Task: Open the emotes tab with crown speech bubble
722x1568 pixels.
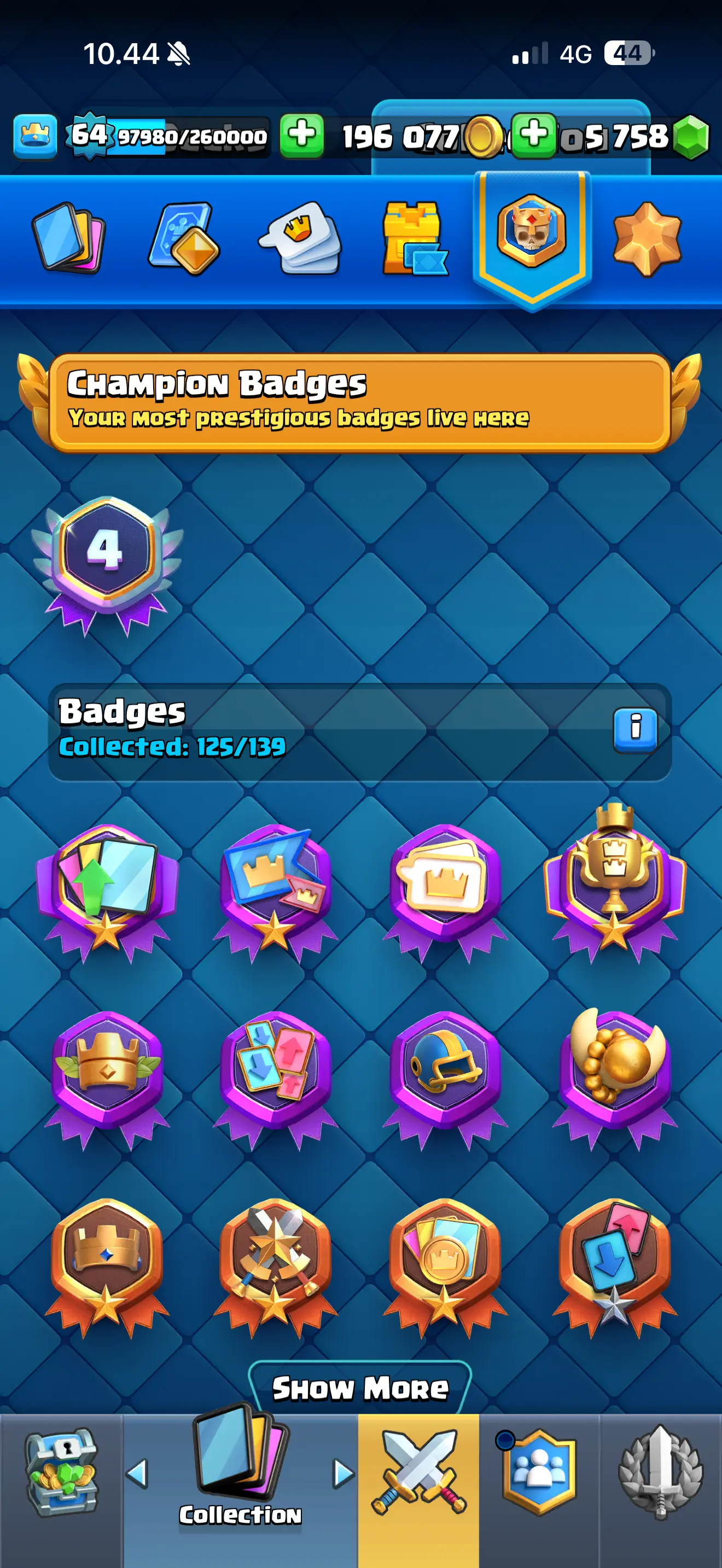Action: click(x=300, y=238)
